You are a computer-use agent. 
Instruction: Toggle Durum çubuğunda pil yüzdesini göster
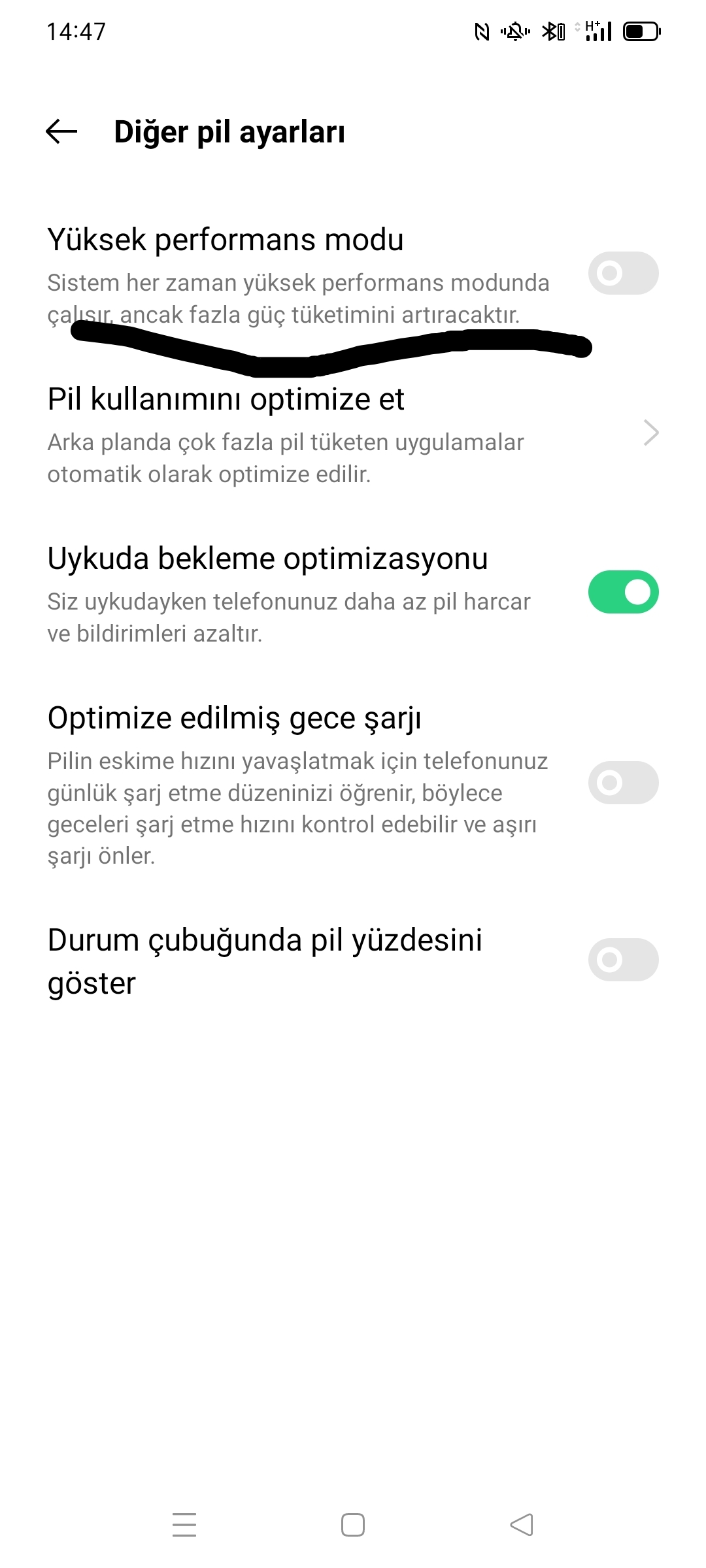pyautogui.click(x=623, y=960)
